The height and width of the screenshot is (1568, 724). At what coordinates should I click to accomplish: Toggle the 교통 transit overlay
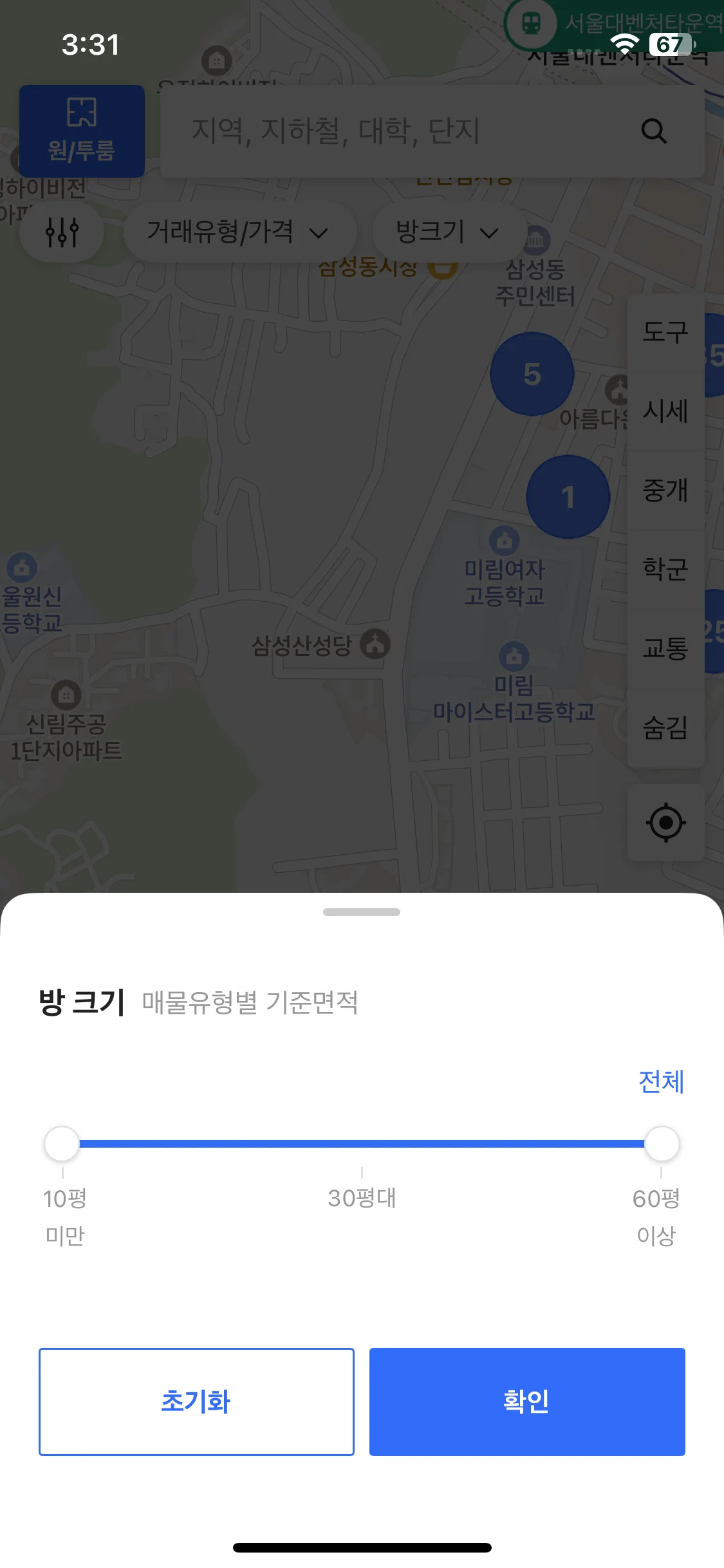664,649
